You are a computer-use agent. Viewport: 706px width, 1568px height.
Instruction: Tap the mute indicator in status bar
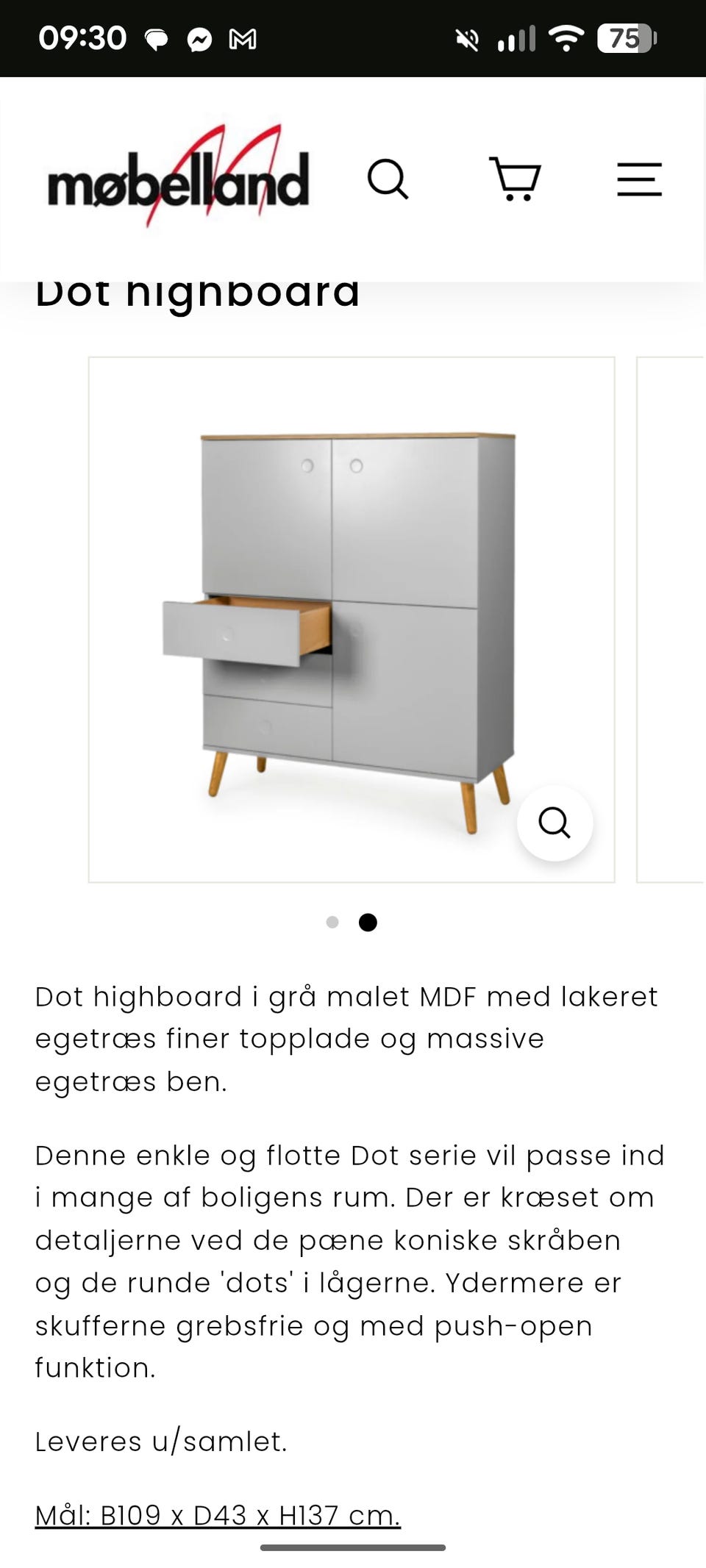(x=468, y=38)
